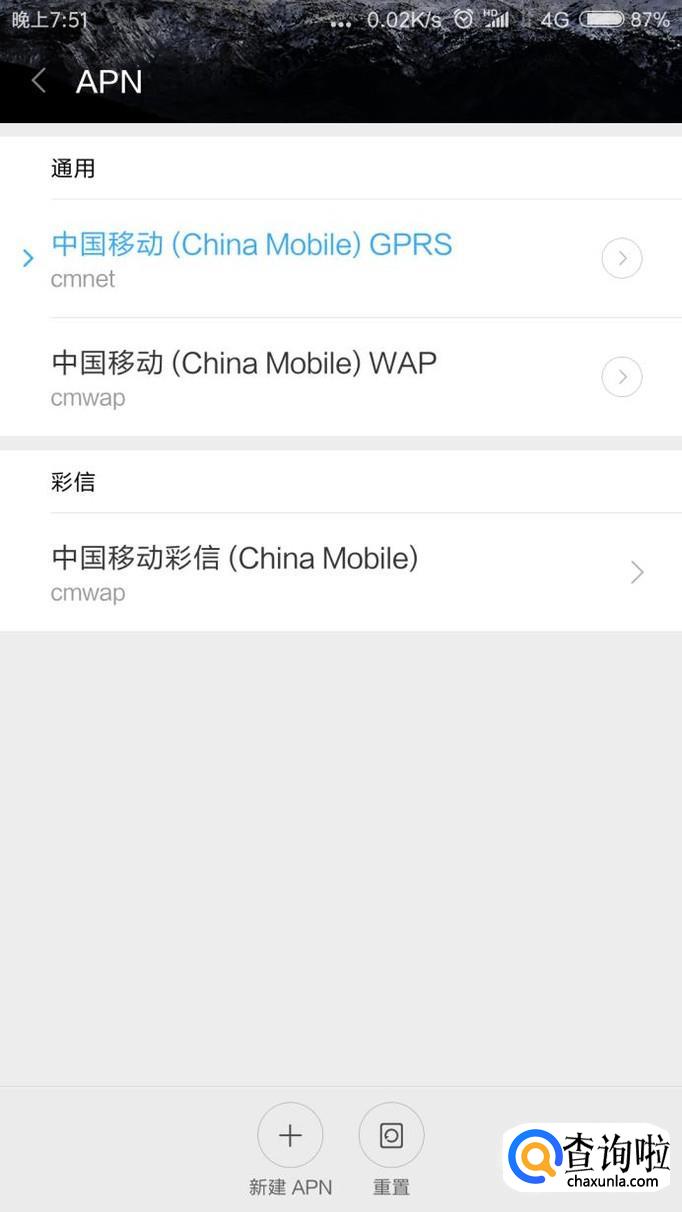Open details arrow for China Mobile GPRS
Screen dimensions: 682x1212
pyautogui.click(x=621, y=259)
